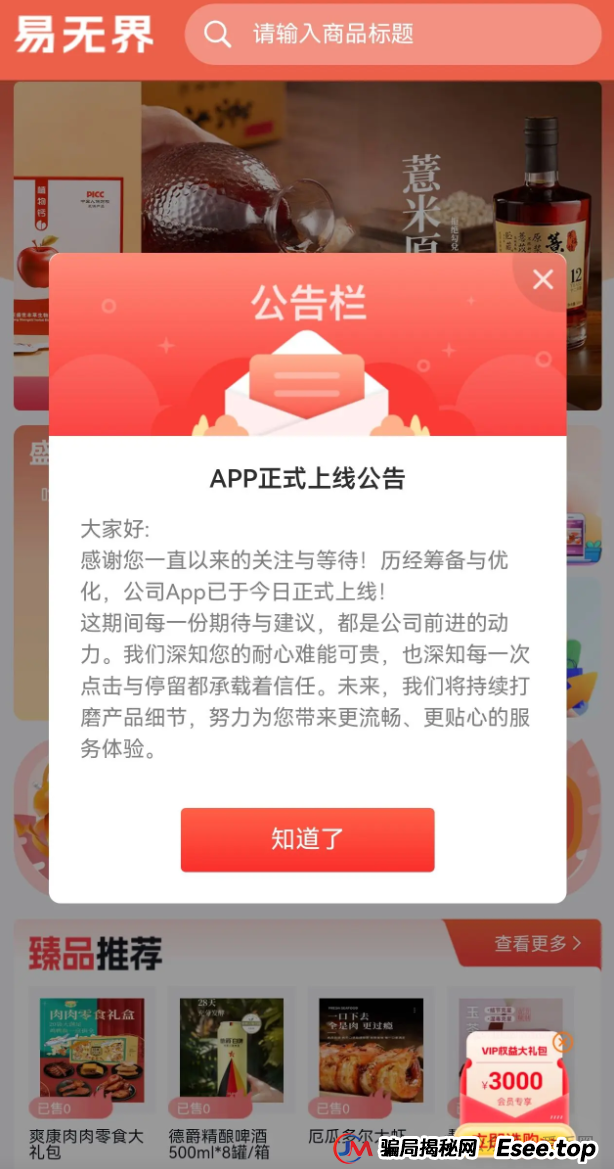Open the 爽康肉肉零食大礼包 product card
The width and height of the screenshot is (614, 1169).
(x=92, y=1058)
